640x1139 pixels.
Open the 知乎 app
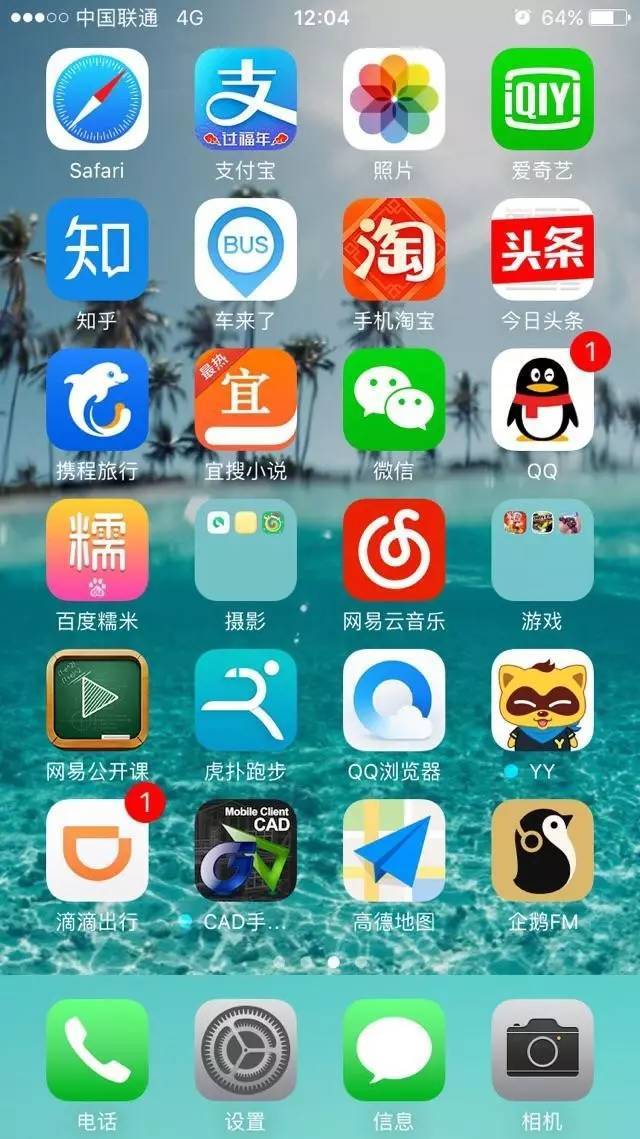[x=97, y=249]
